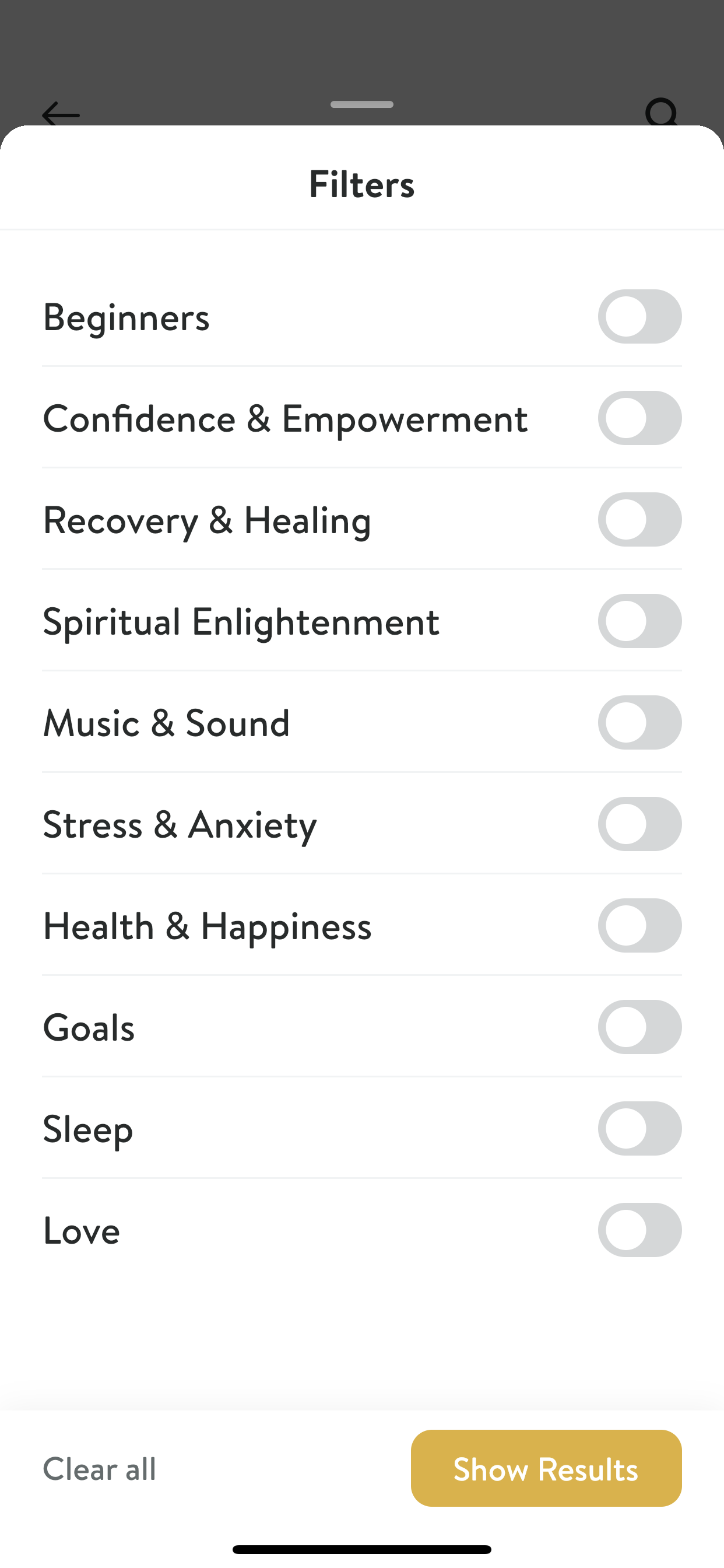The width and height of the screenshot is (724, 1568).
Task: Toggle Confidence & Empowerment filter on
Action: (639, 418)
